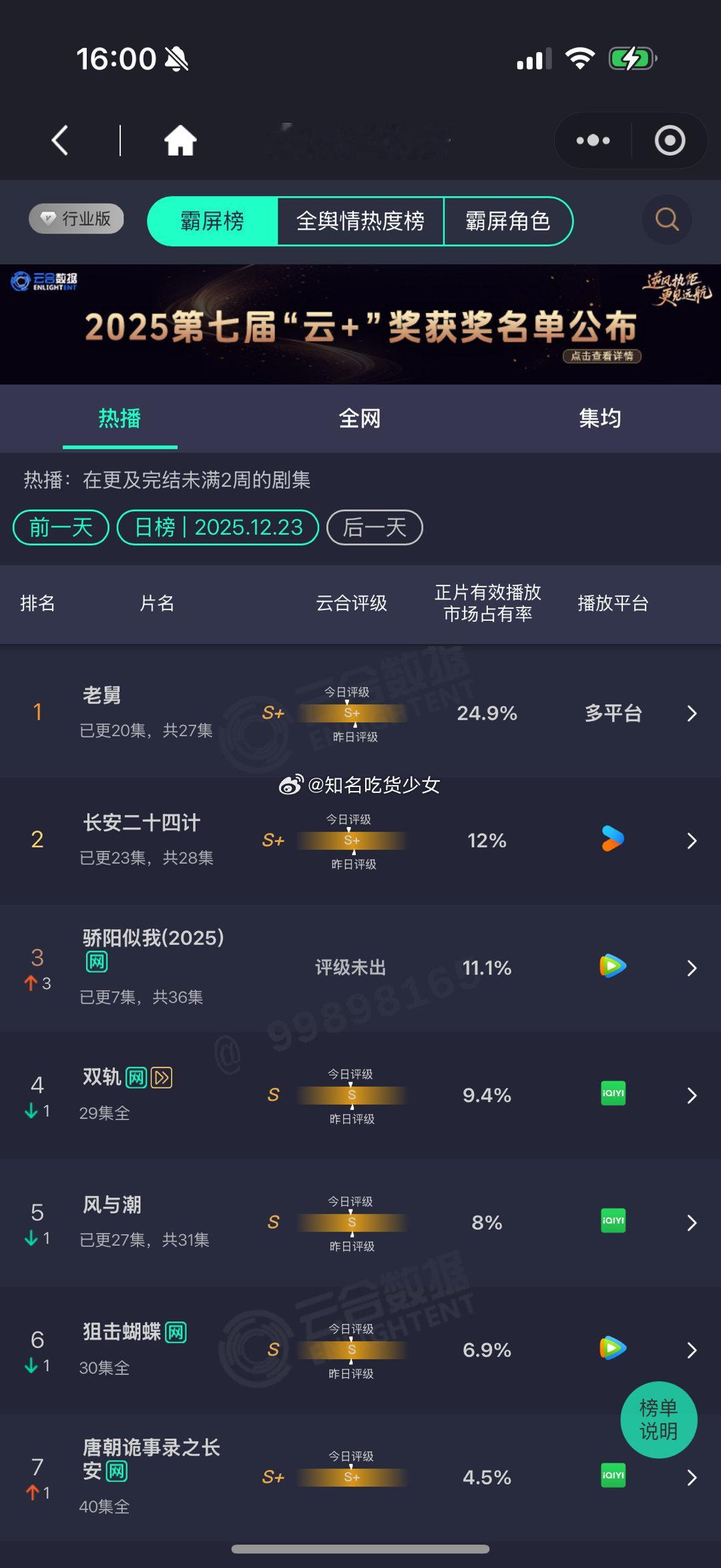Toggle the 行业版 badge

click(75, 219)
